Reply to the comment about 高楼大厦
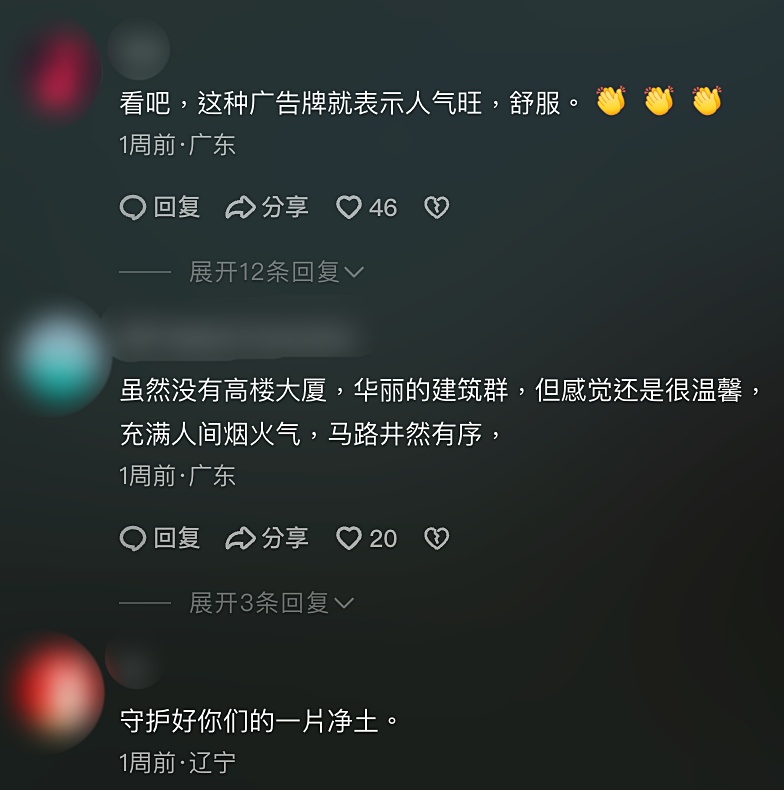The height and width of the screenshot is (790, 784). [160, 538]
